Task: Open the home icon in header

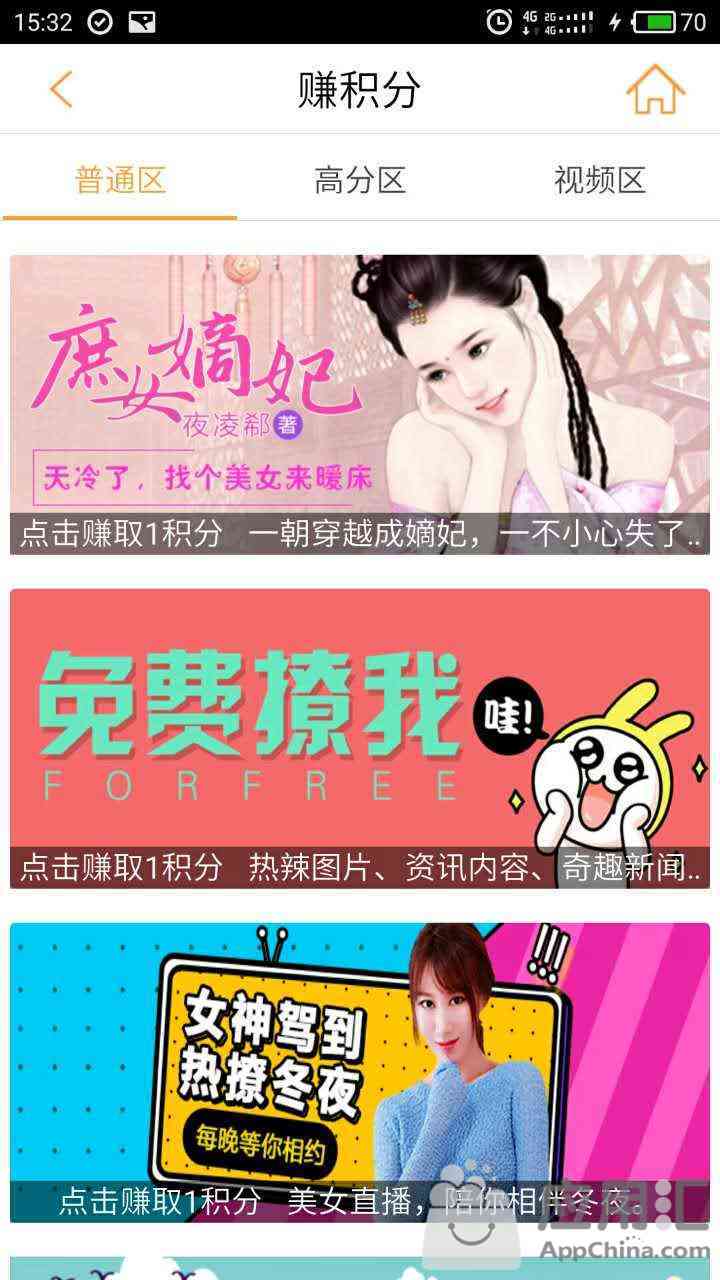Action: (656, 89)
